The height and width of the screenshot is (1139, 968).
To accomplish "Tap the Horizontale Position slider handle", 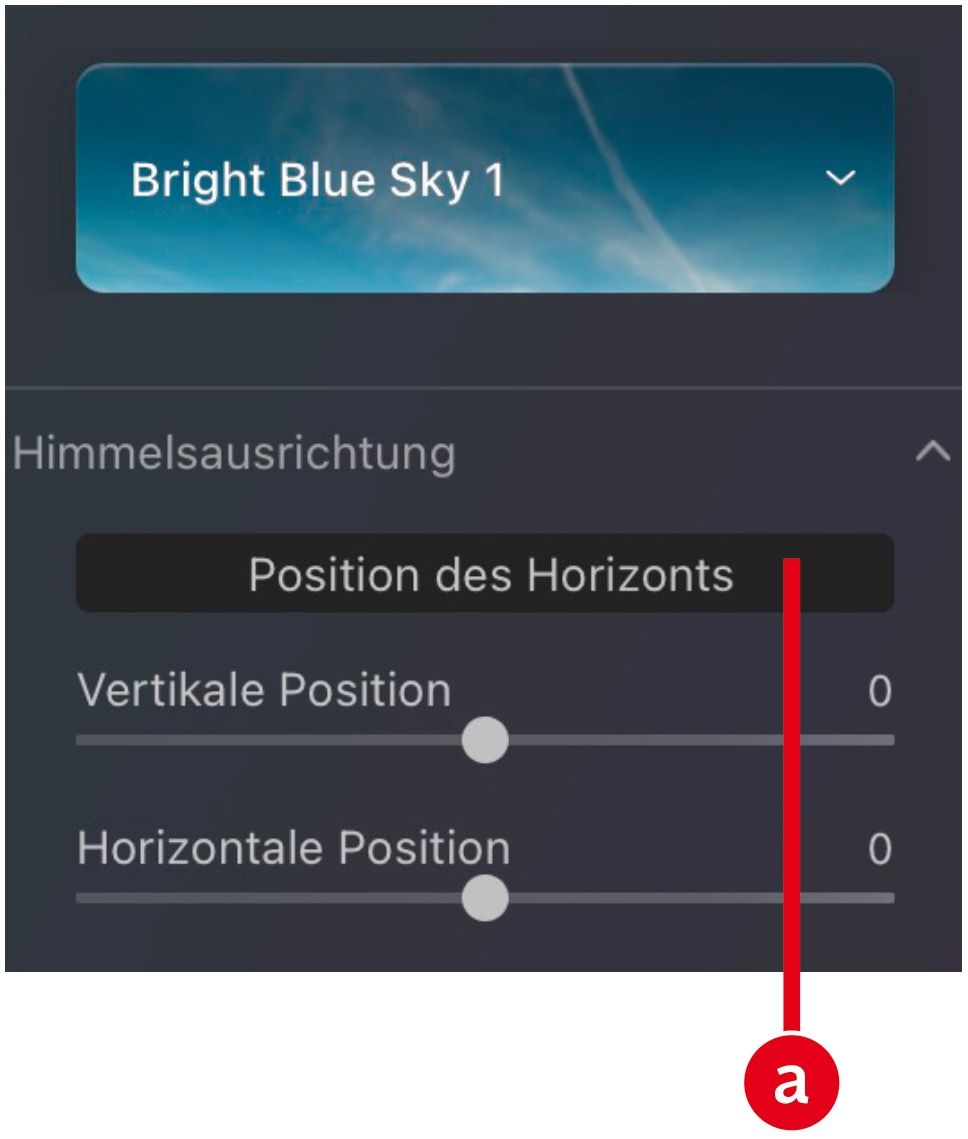I will (x=485, y=898).
